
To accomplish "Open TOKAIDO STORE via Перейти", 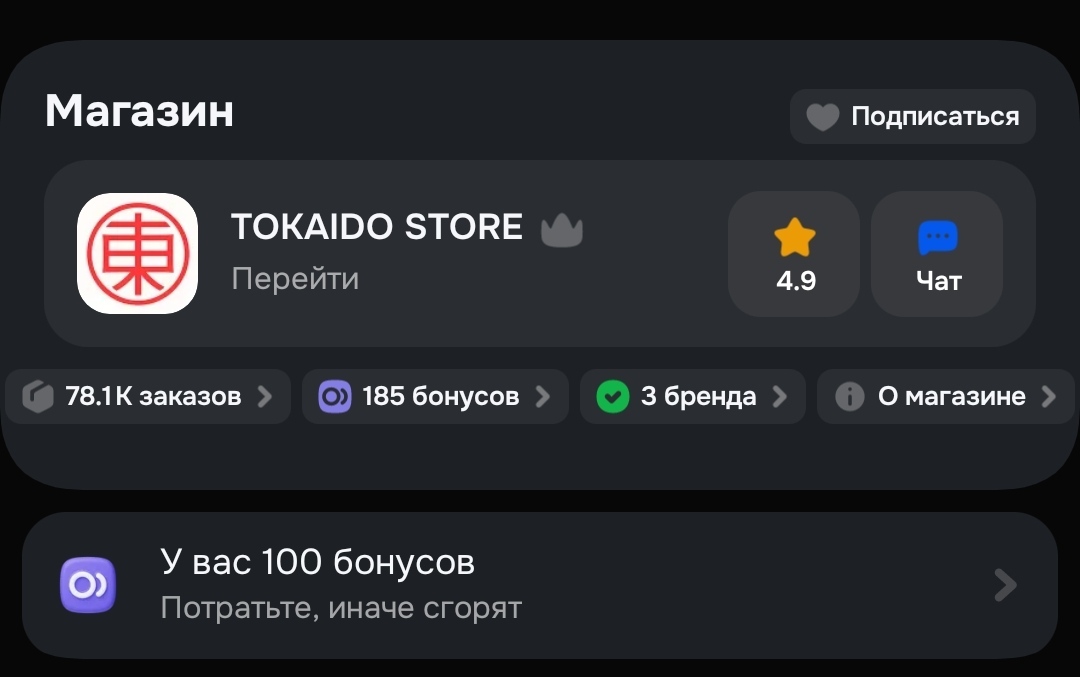I will point(295,278).
